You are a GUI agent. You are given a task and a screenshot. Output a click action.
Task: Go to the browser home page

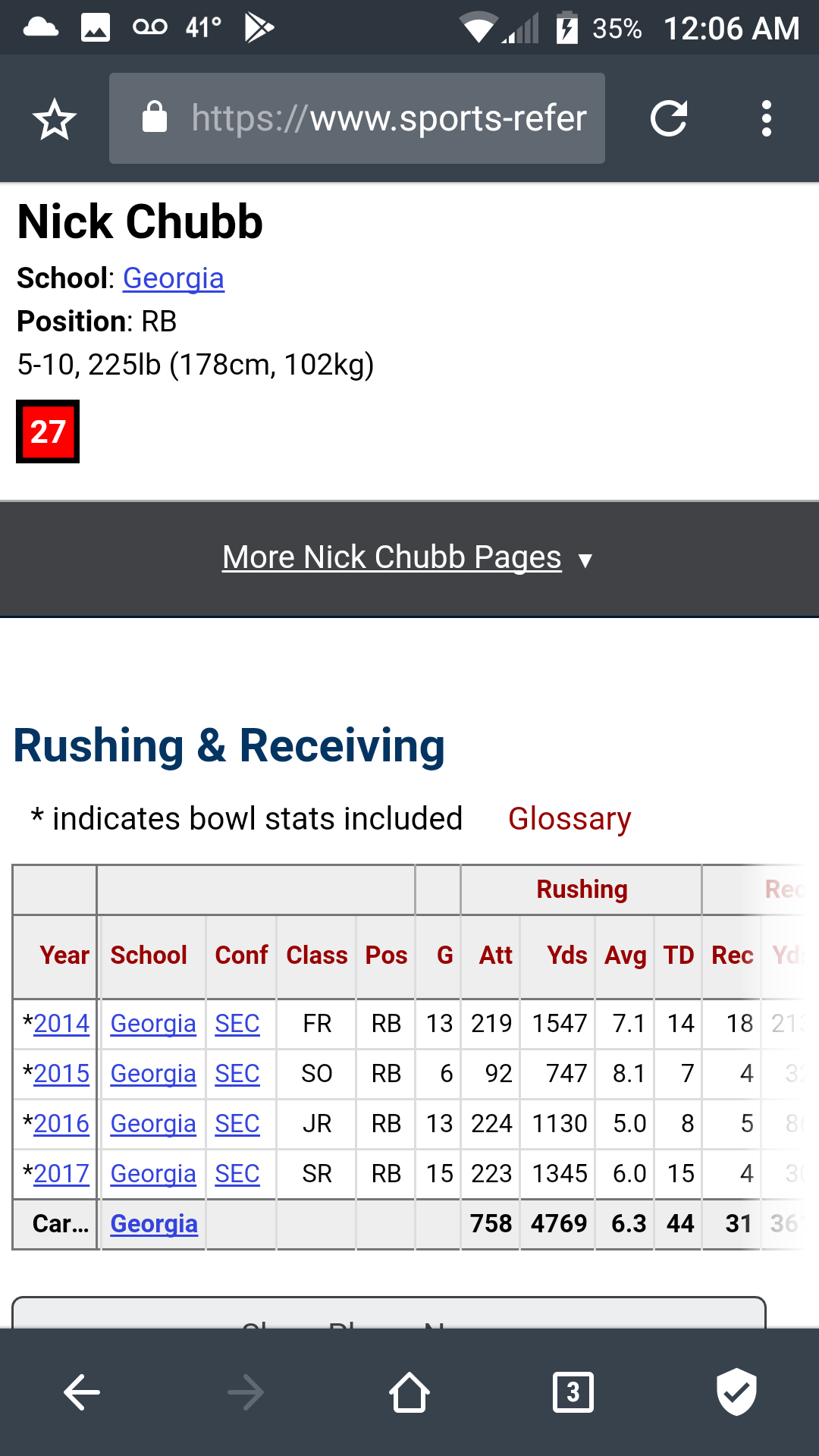(x=409, y=1392)
